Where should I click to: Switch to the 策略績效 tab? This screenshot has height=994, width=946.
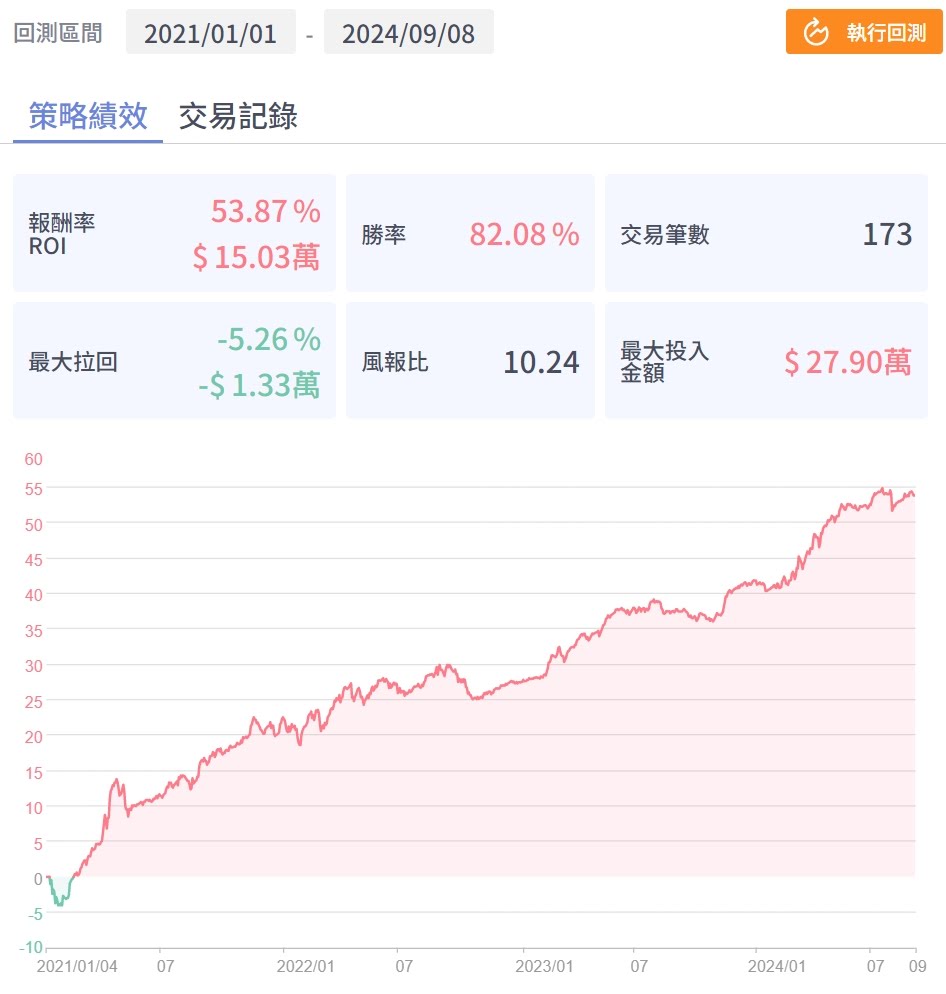[x=88, y=116]
